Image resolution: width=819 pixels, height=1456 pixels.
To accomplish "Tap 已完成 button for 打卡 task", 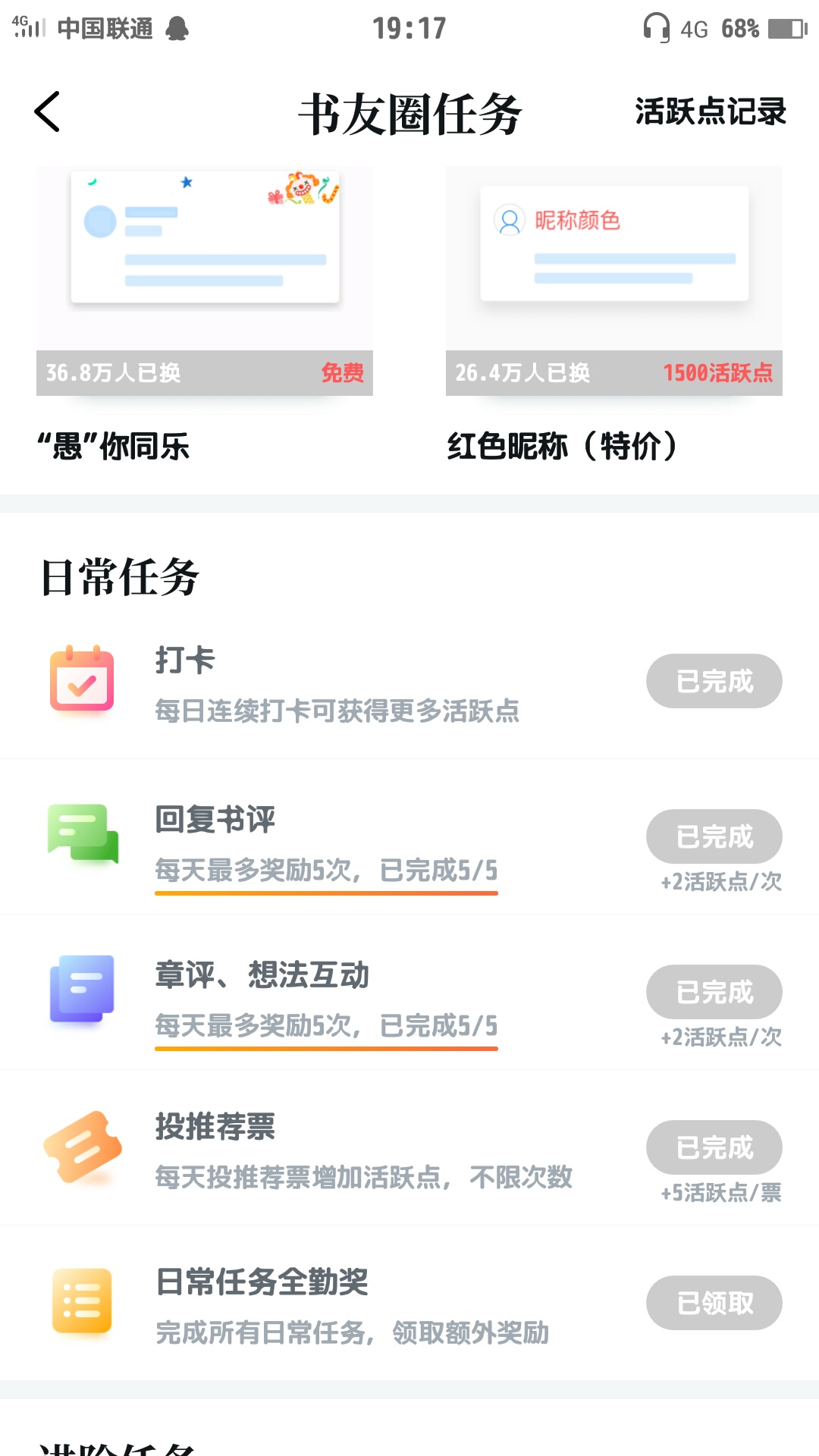I will [714, 681].
